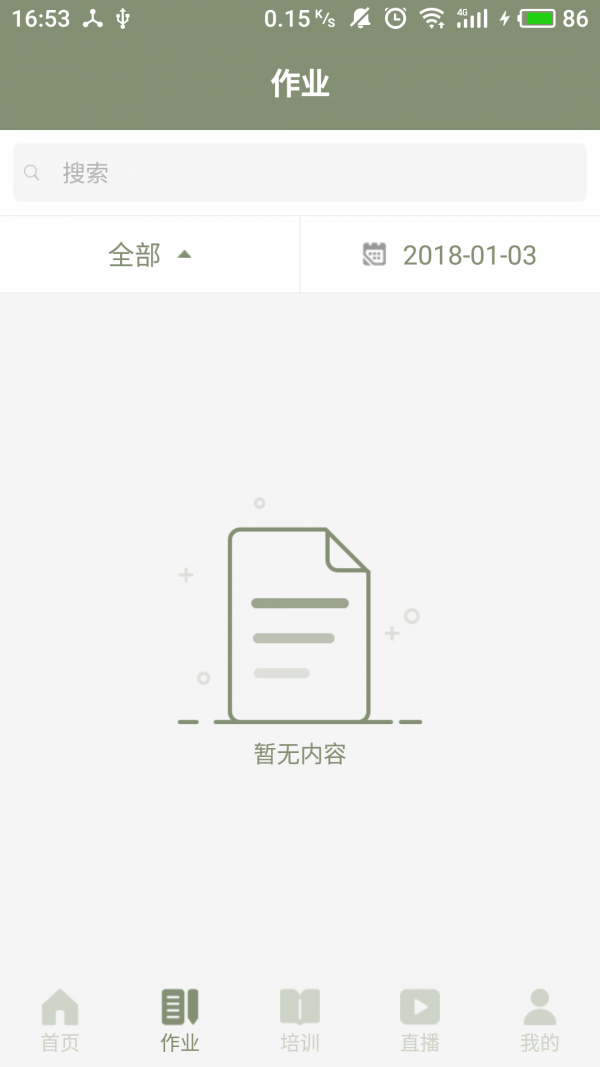Switch to the 我的 profile tab
This screenshot has height=1067, width=600.
click(x=540, y=1020)
